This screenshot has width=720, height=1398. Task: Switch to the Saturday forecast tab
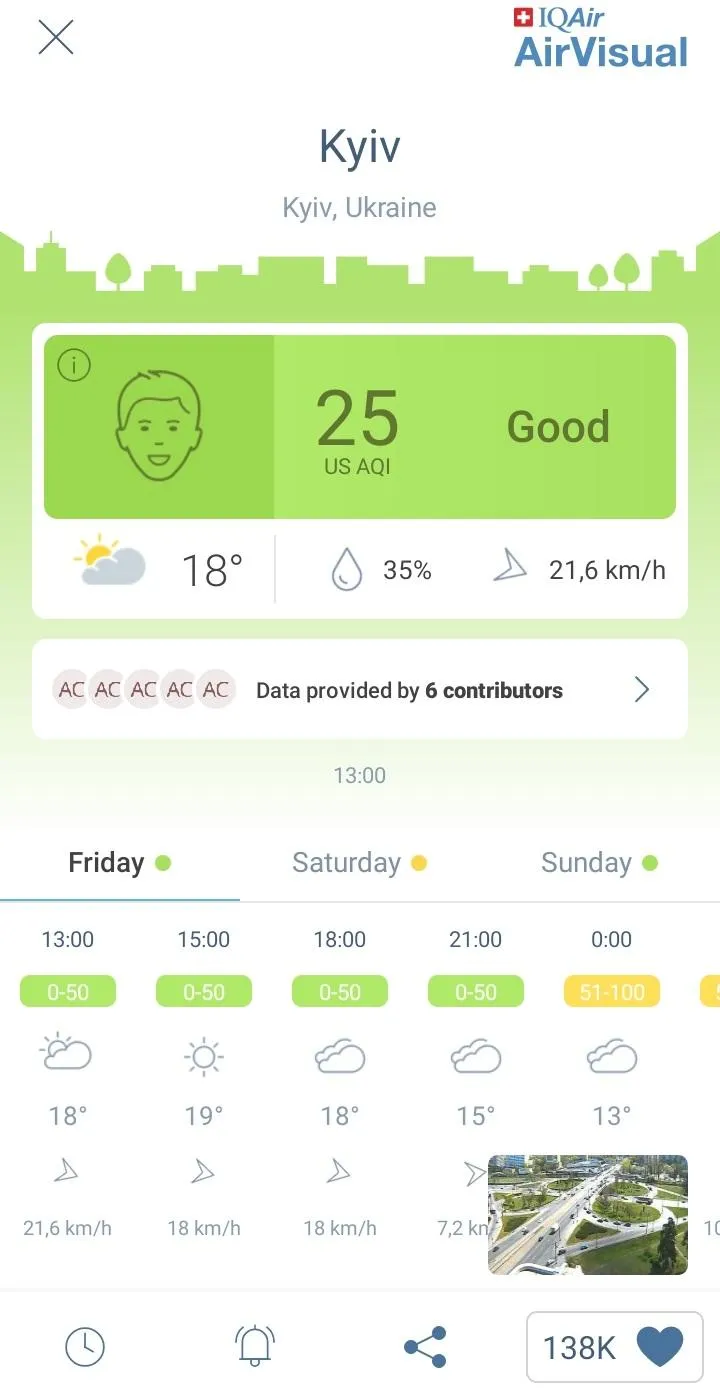pos(359,863)
